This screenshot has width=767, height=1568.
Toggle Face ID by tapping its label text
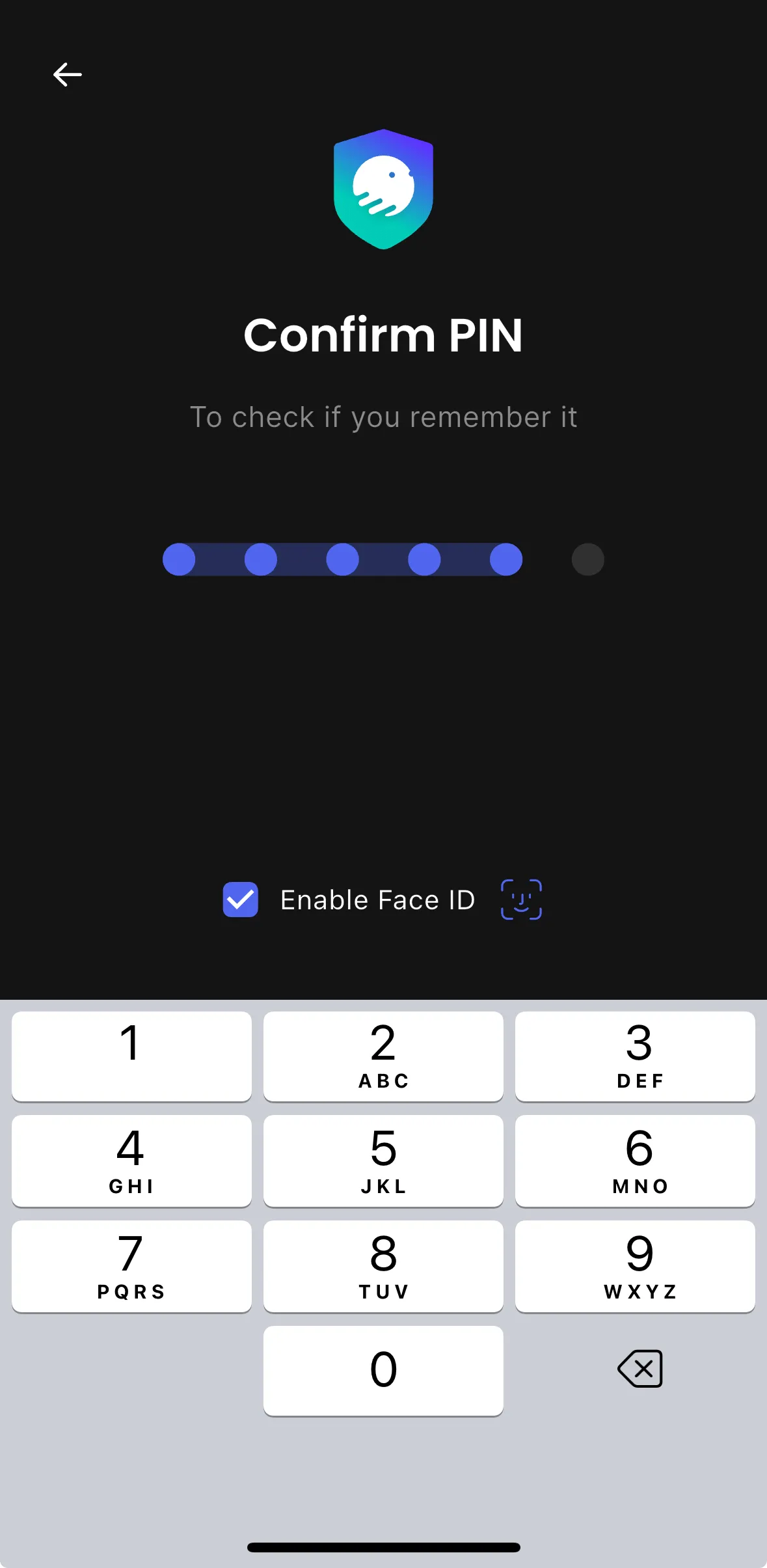tap(377, 899)
